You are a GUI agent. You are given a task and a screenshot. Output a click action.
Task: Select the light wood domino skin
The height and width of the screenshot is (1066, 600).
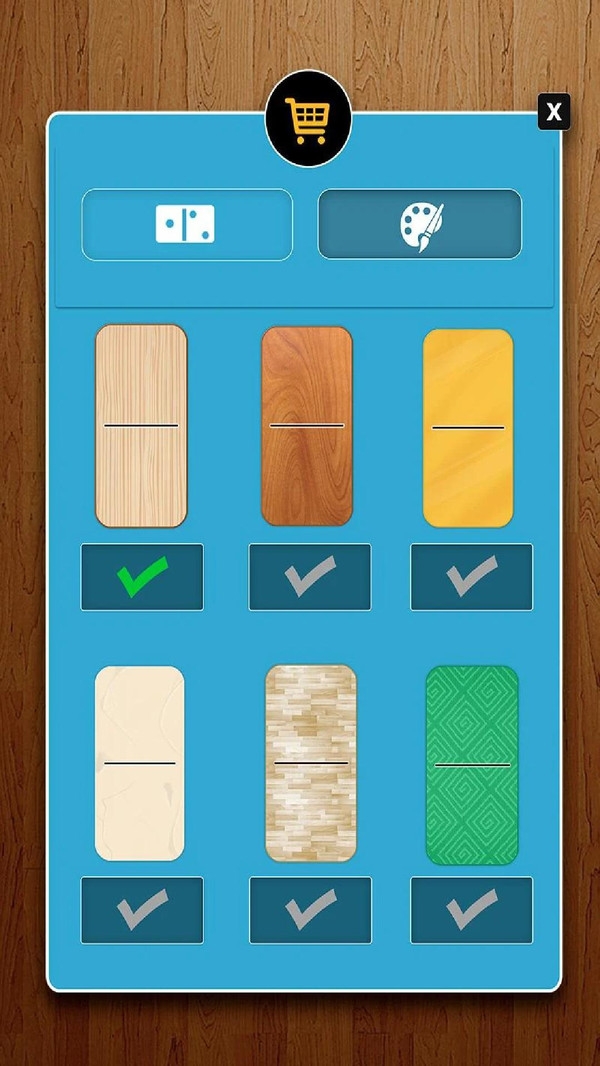click(x=142, y=577)
